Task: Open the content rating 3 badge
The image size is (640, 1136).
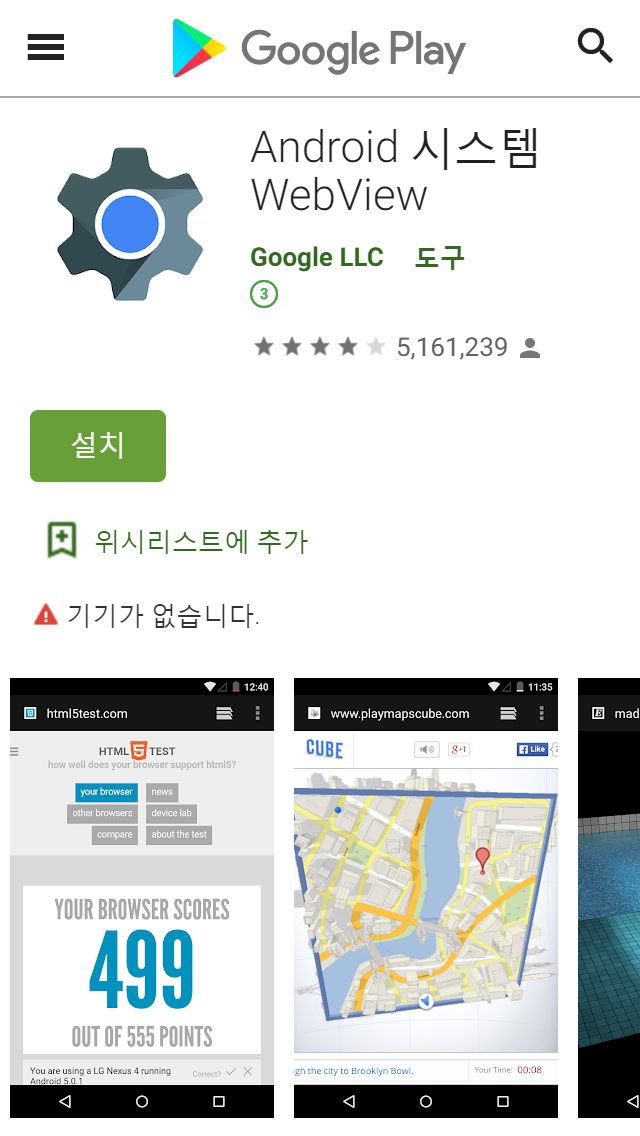Action: point(264,294)
